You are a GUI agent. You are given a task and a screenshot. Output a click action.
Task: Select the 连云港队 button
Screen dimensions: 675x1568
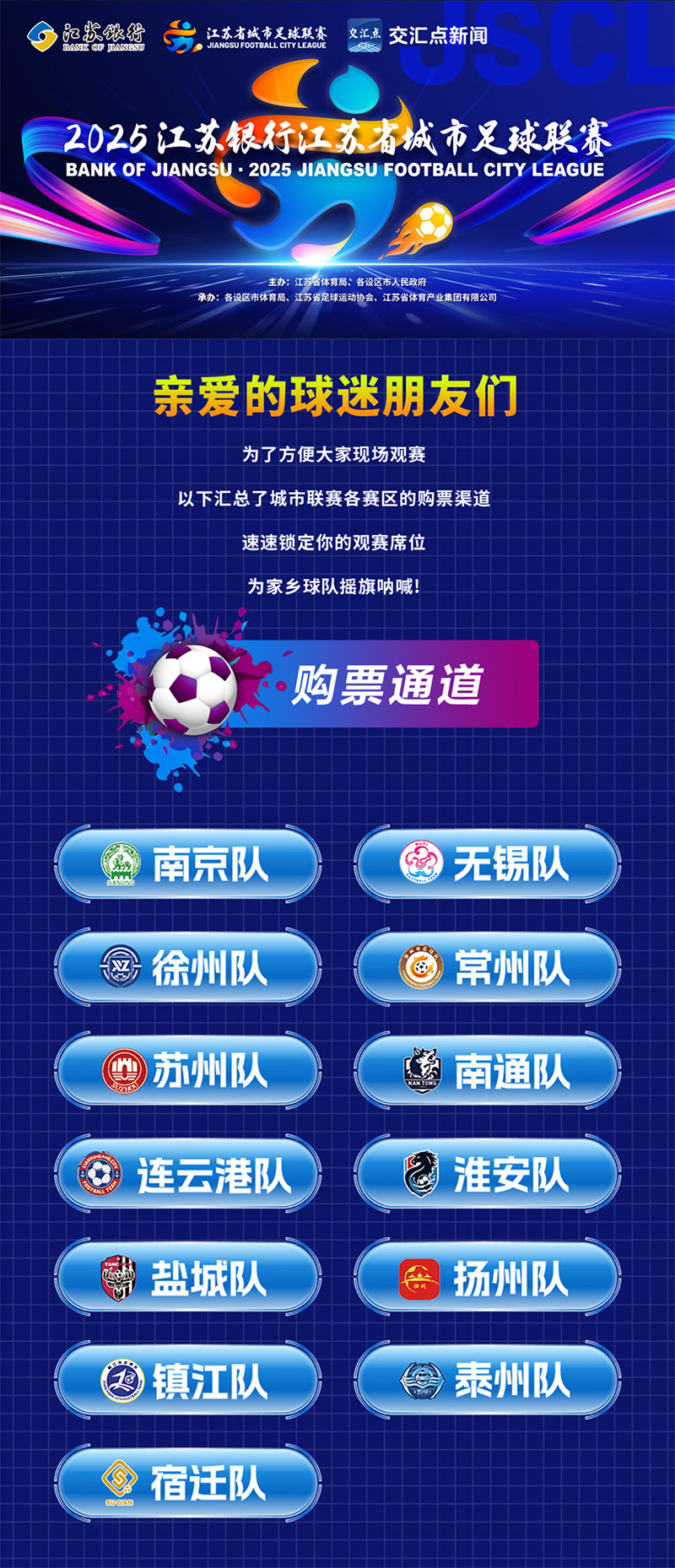pos(188,1174)
